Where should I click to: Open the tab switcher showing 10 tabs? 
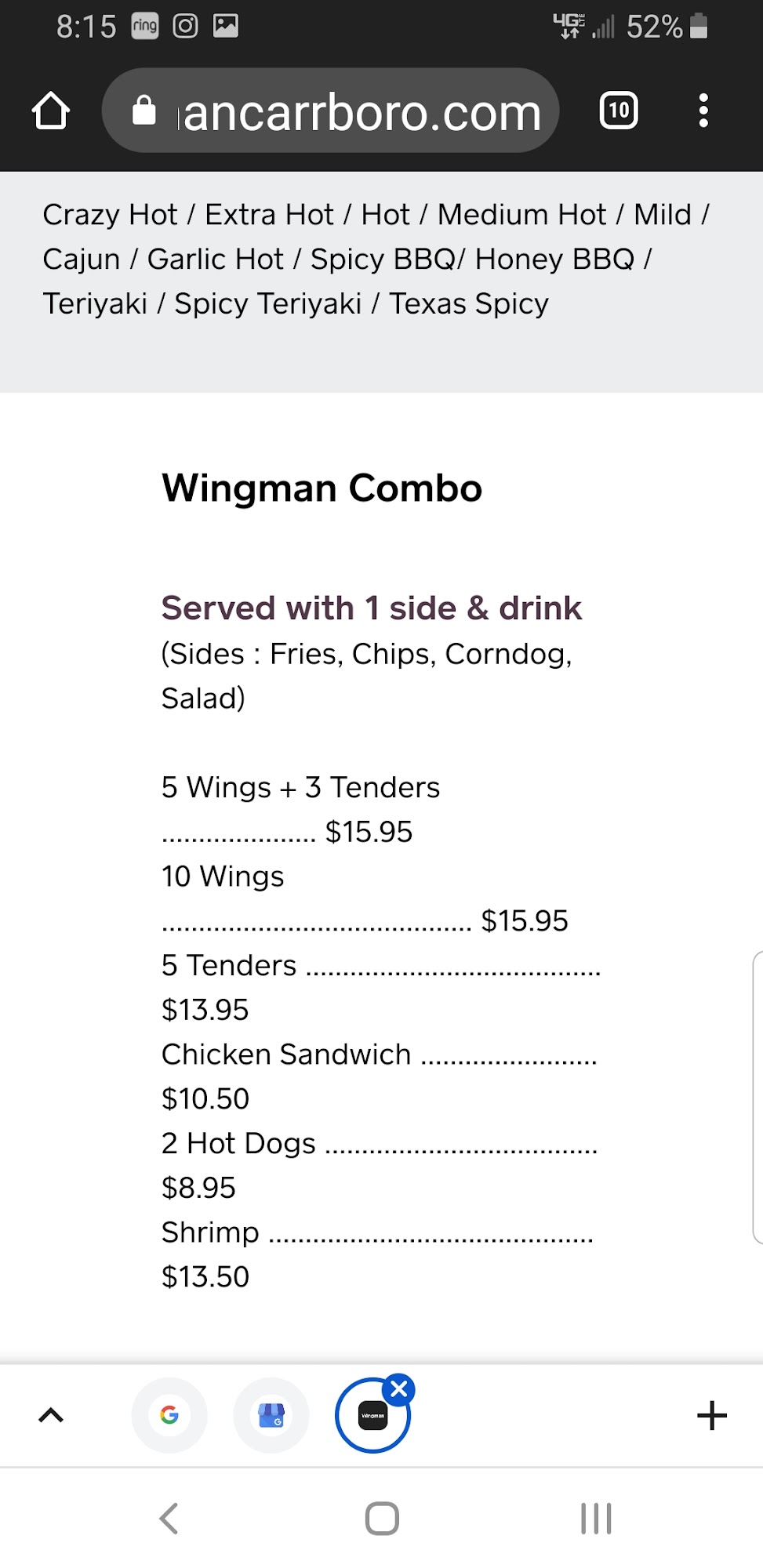point(618,111)
